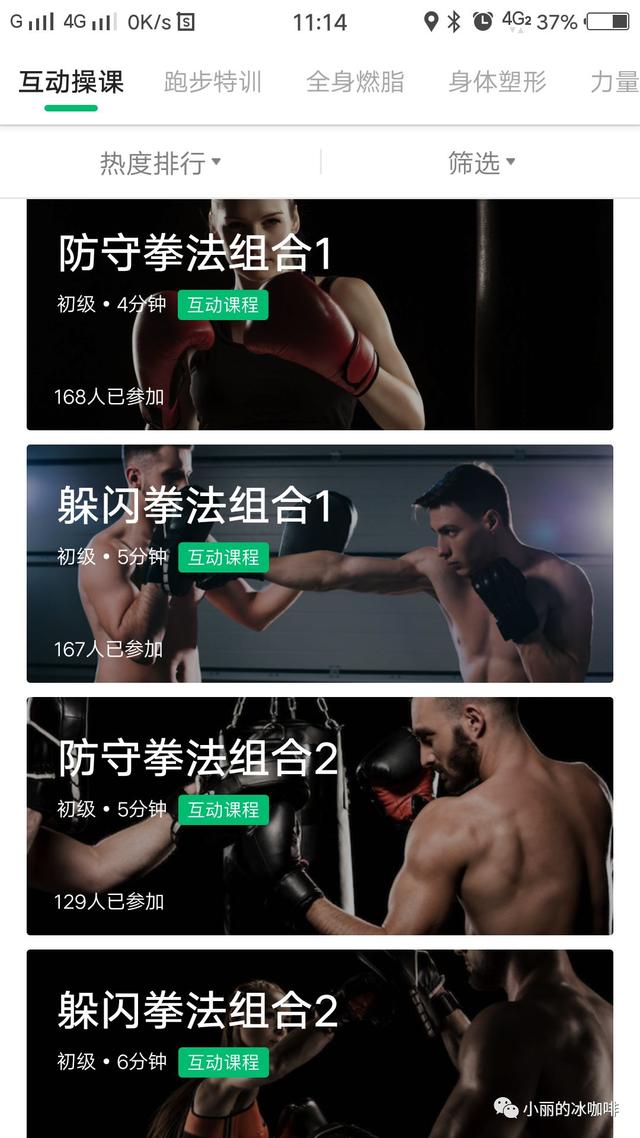Open the 防守拳法组合2 course card
640x1138 pixels.
[x=319, y=815]
